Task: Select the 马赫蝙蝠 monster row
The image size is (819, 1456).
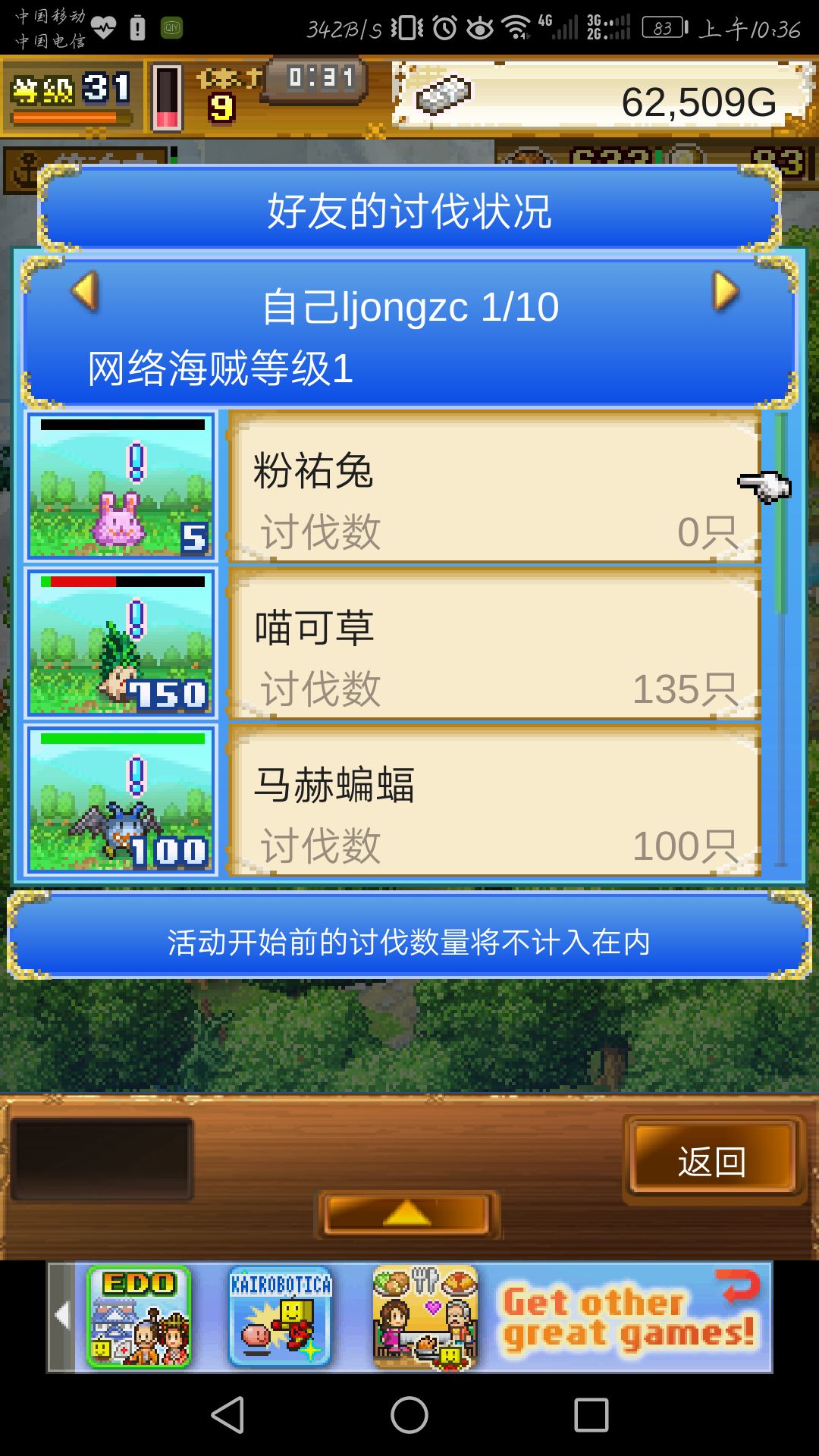Action: click(x=393, y=800)
